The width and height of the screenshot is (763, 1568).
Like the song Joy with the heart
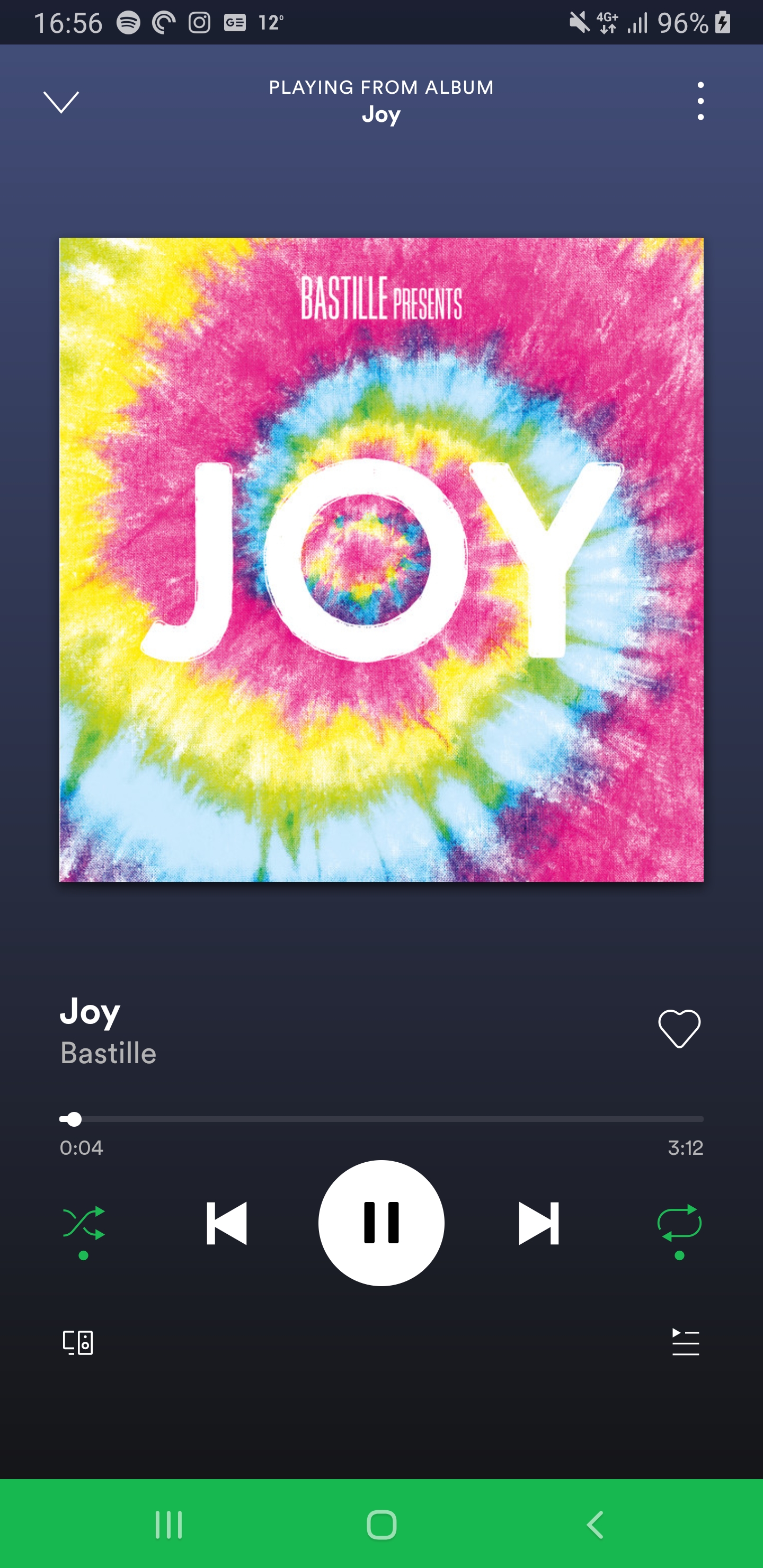click(679, 1029)
